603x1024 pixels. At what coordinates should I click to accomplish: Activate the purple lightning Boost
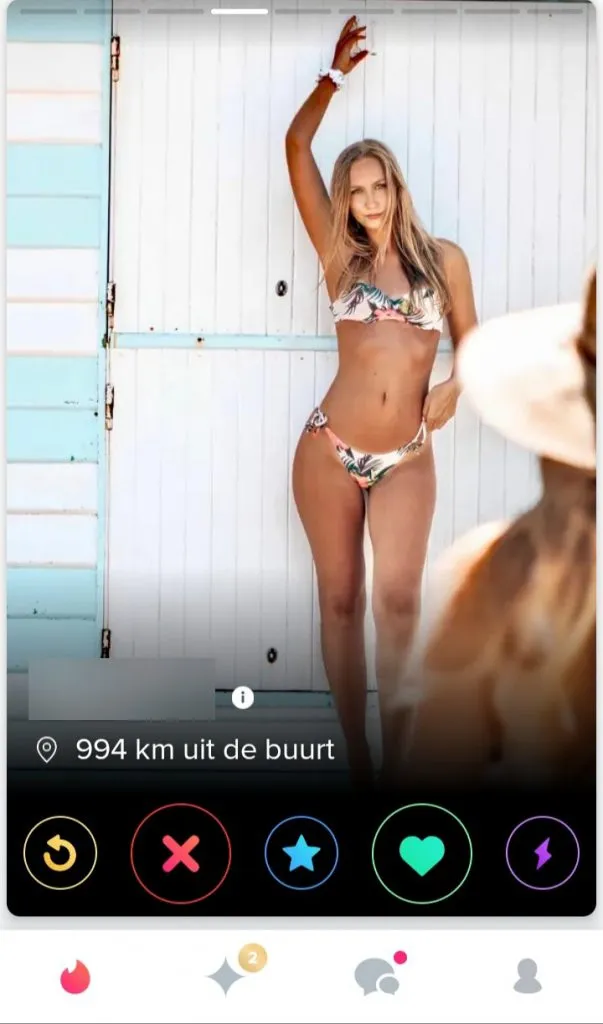tap(542, 853)
